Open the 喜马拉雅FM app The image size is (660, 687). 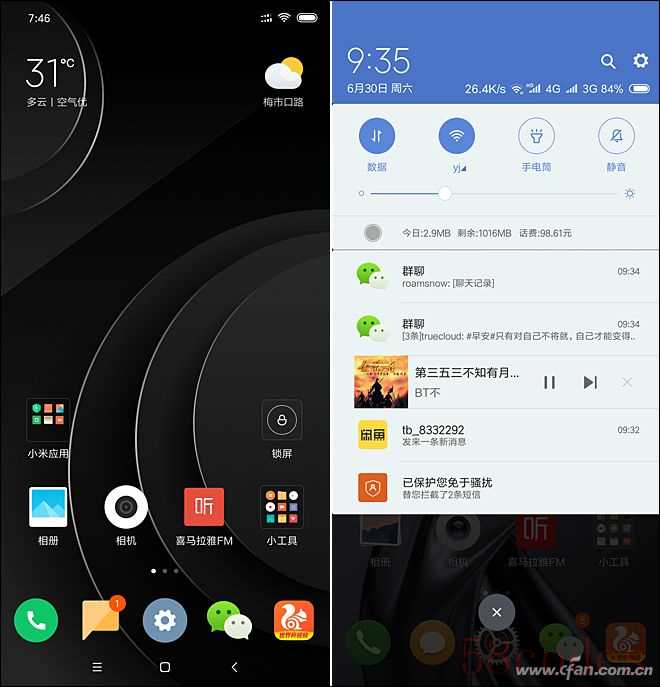(204, 507)
